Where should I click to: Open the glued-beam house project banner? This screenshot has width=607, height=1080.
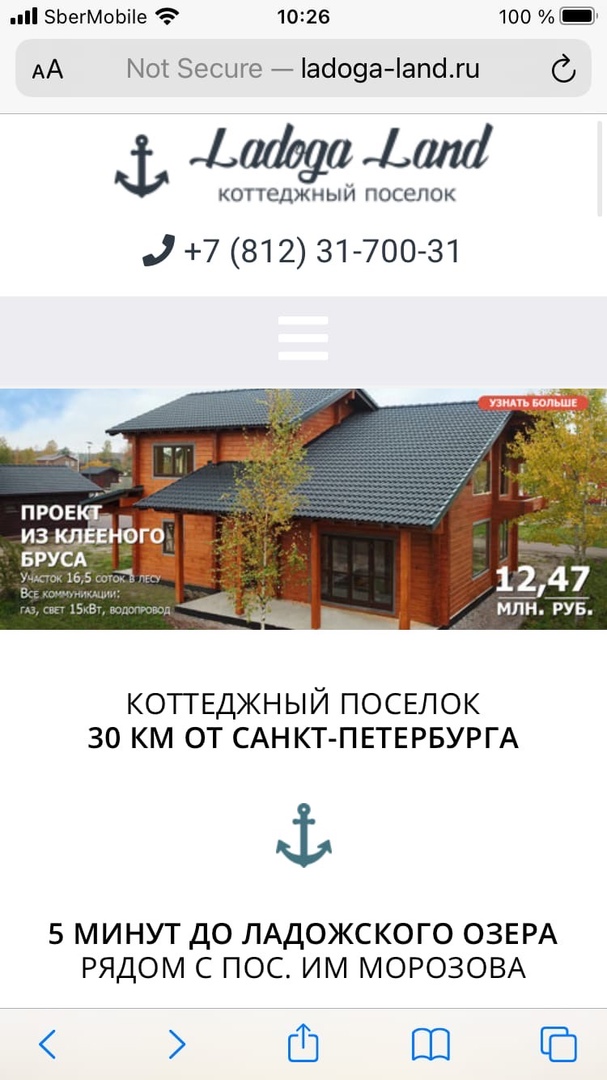(x=303, y=509)
